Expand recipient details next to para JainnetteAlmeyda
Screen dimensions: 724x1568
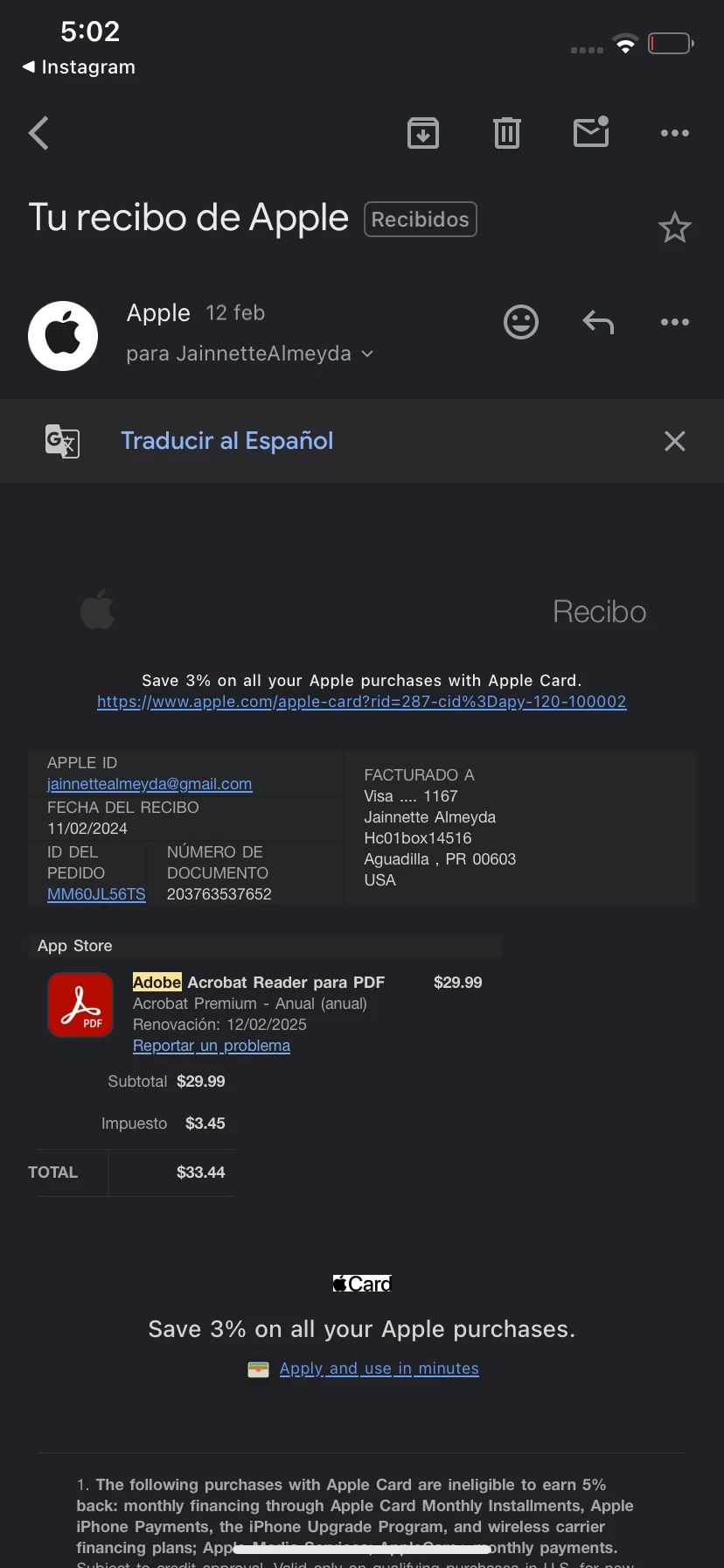pos(368,353)
